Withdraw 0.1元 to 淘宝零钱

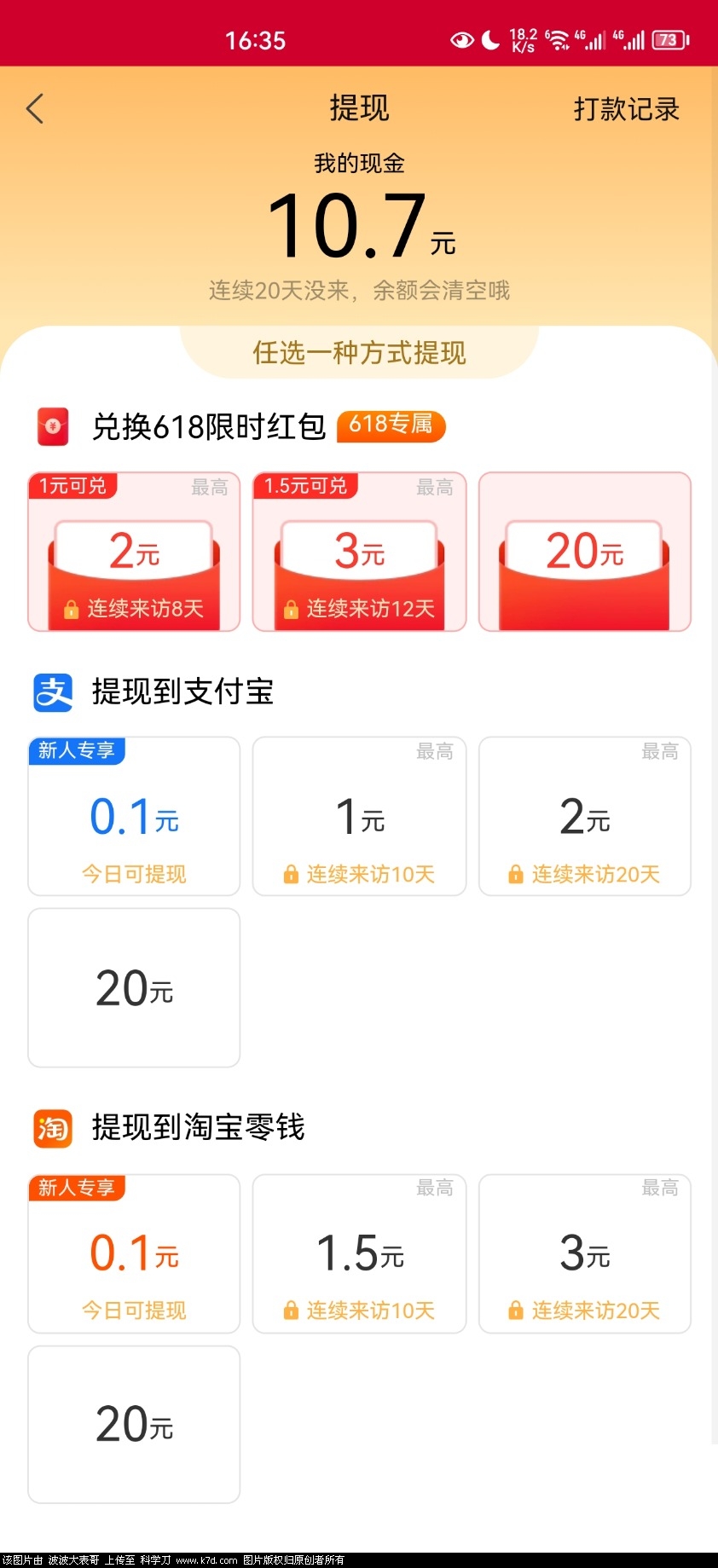coord(135,1253)
